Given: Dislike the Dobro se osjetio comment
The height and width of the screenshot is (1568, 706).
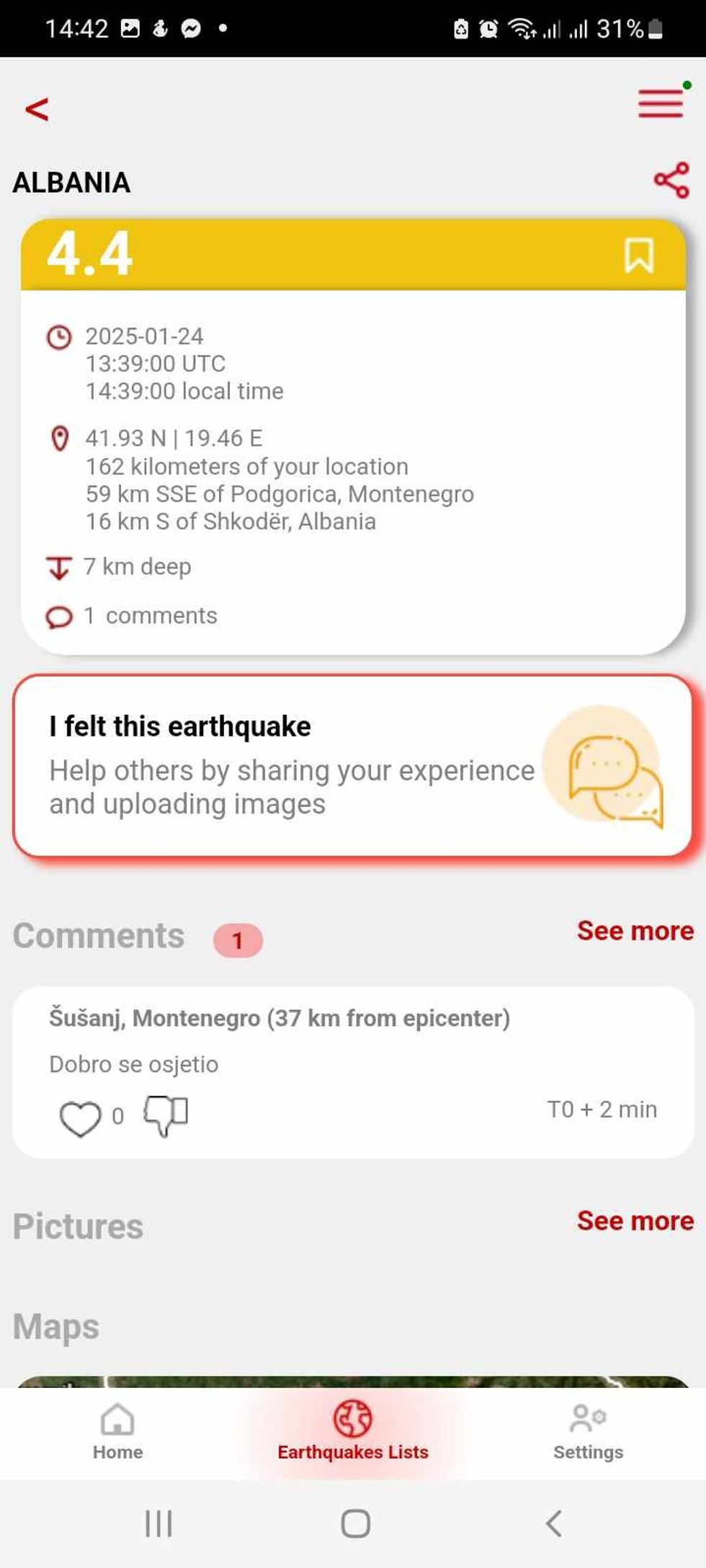Looking at the screenshot, I should pyautogui.click(x=166, y=1116).
